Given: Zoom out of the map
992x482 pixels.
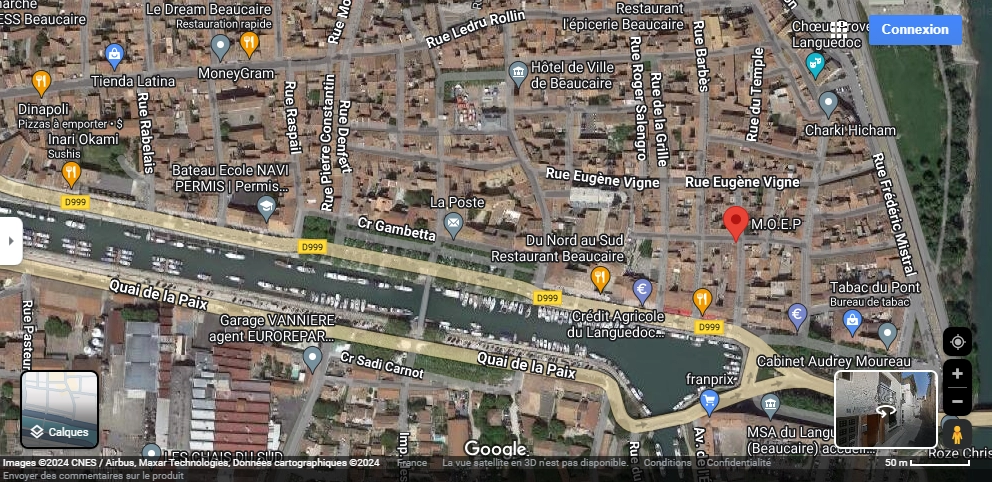Looking at the screenshot, I should coord(957,401).
